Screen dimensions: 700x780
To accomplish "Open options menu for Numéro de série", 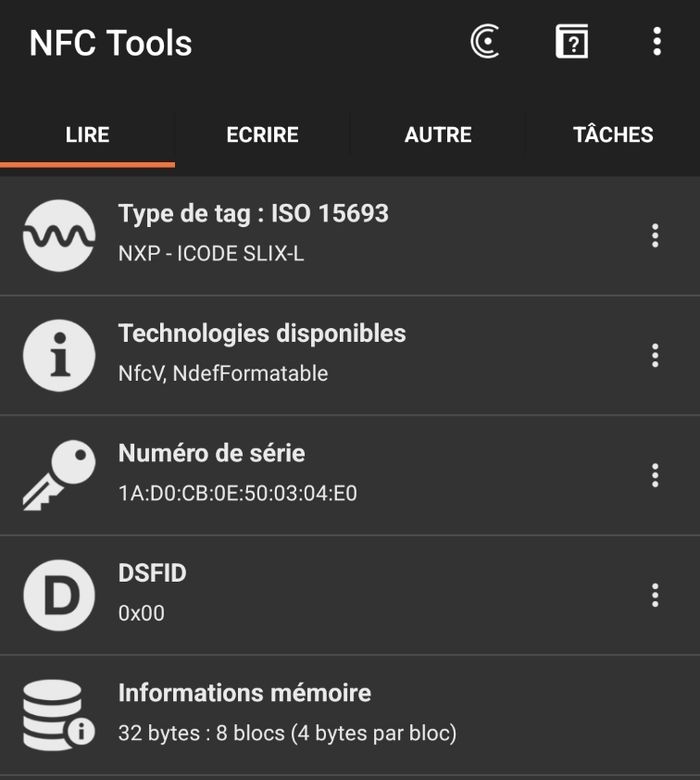I will [x=655, y=475].
